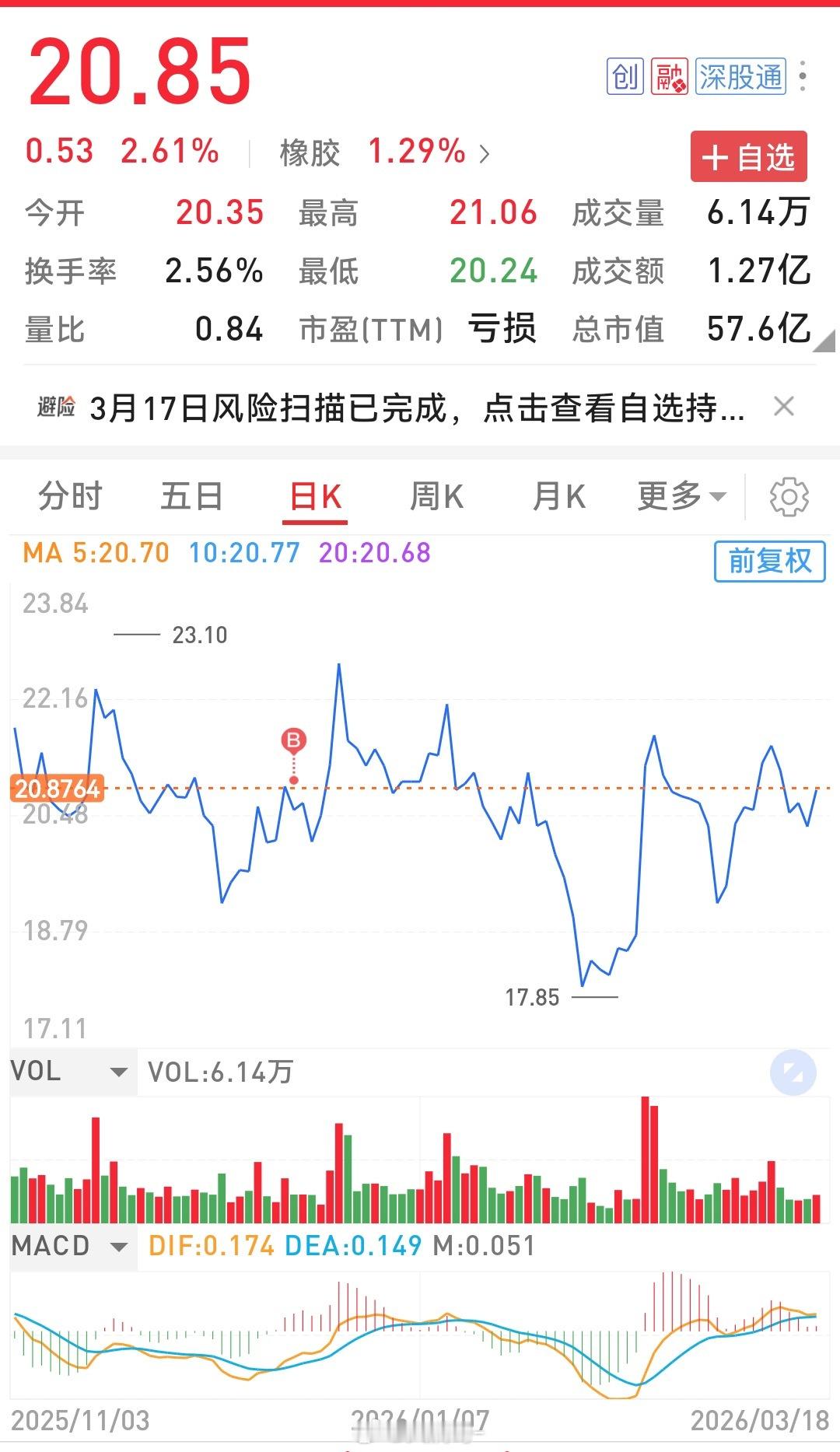
Task: Click the B buy marker on the chart
Action: click(292, 740)
